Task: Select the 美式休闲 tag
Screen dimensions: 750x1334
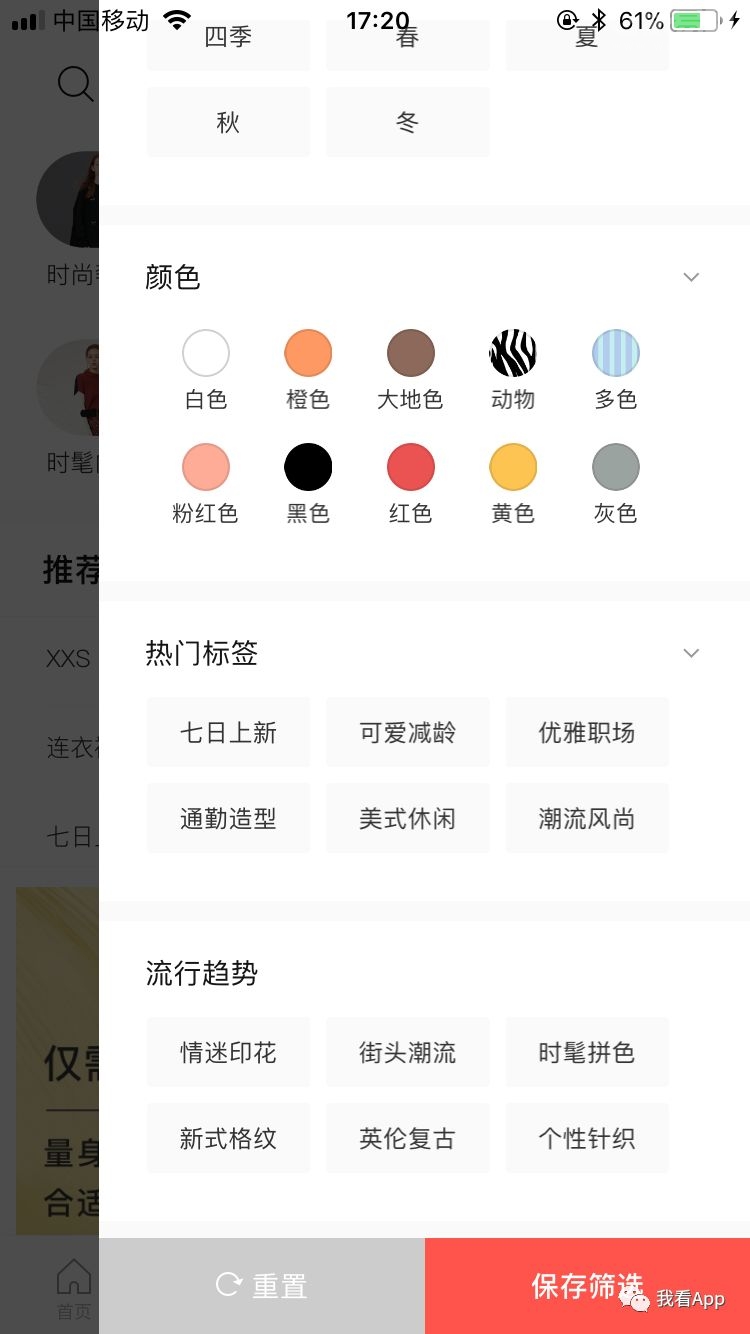Action: pos(407,818)
